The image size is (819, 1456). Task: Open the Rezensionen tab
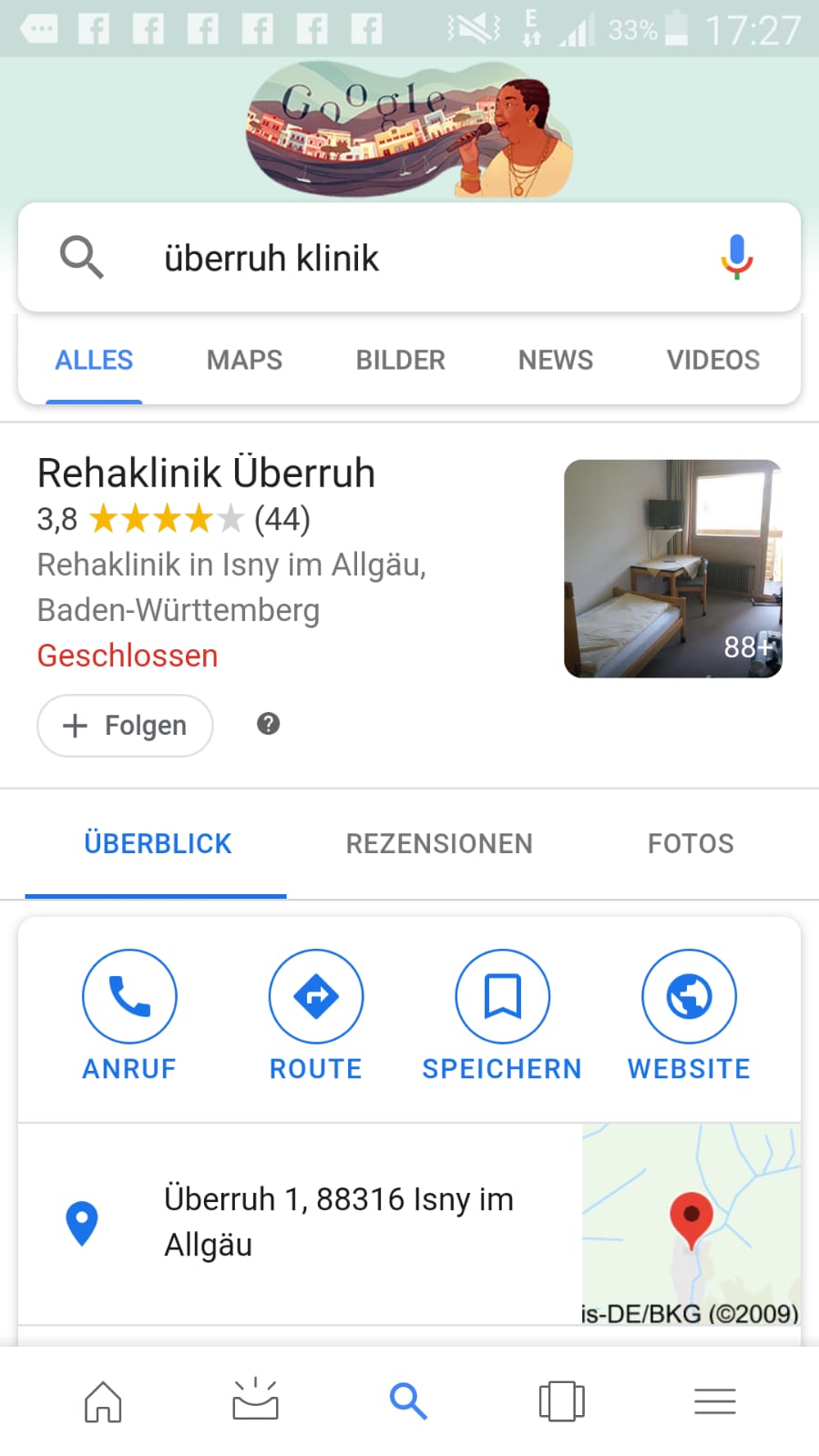pyautogui.click(x=439, y=844)
